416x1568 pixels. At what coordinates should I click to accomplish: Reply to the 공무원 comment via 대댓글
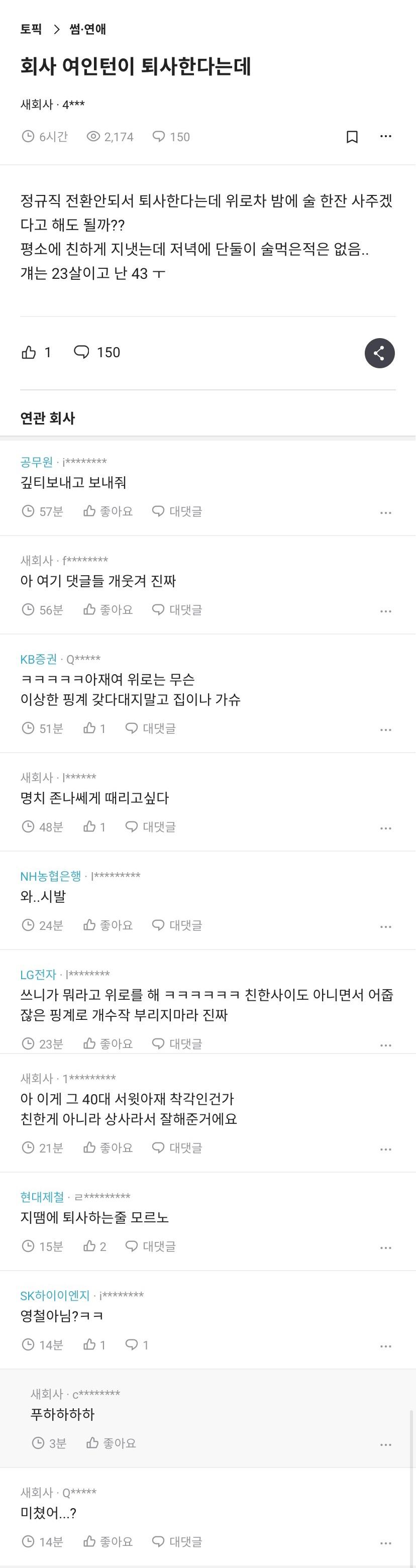(x=177, y=511)
